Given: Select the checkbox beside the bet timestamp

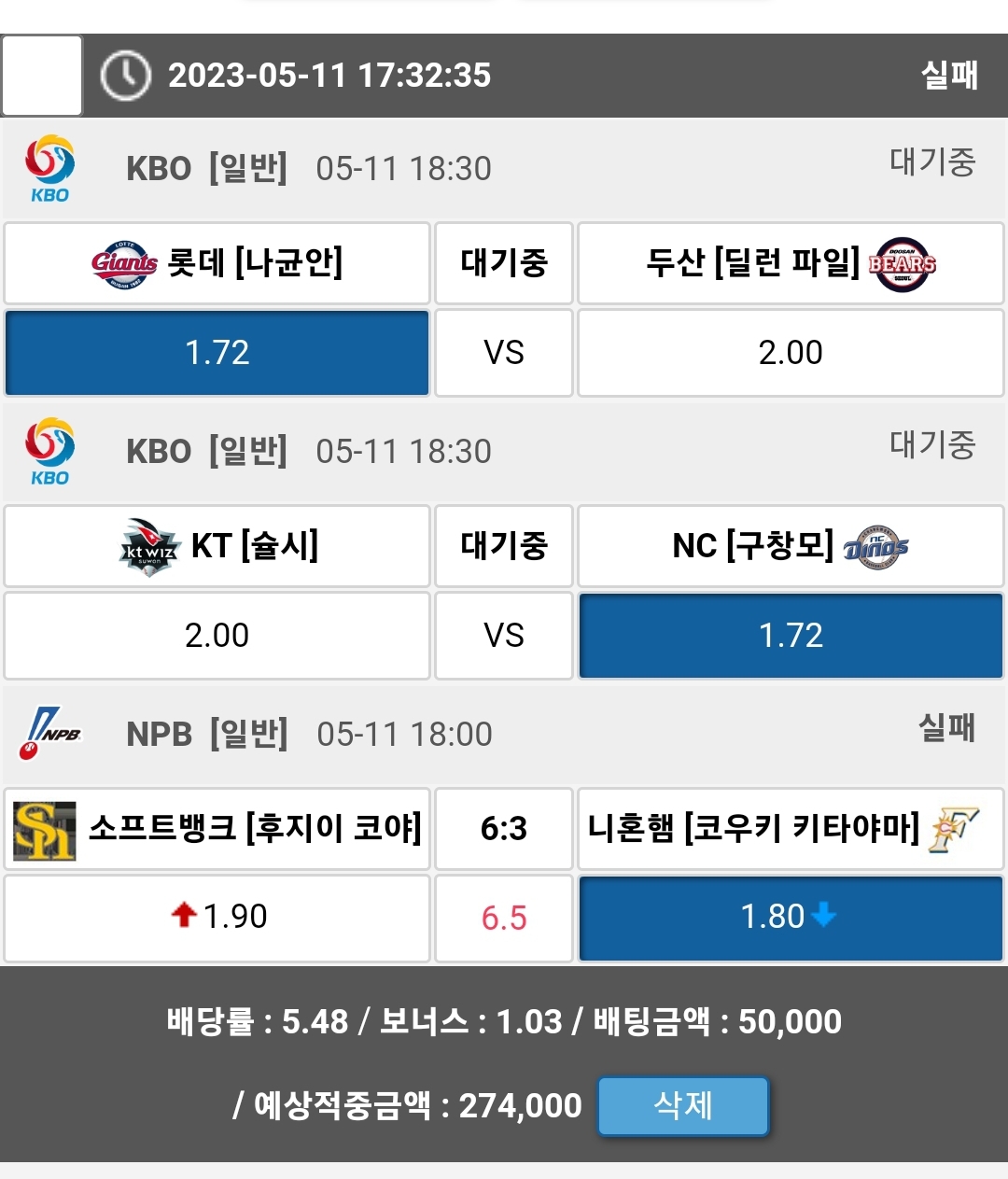Looking at the screenshot, I should tap(42, 76).
